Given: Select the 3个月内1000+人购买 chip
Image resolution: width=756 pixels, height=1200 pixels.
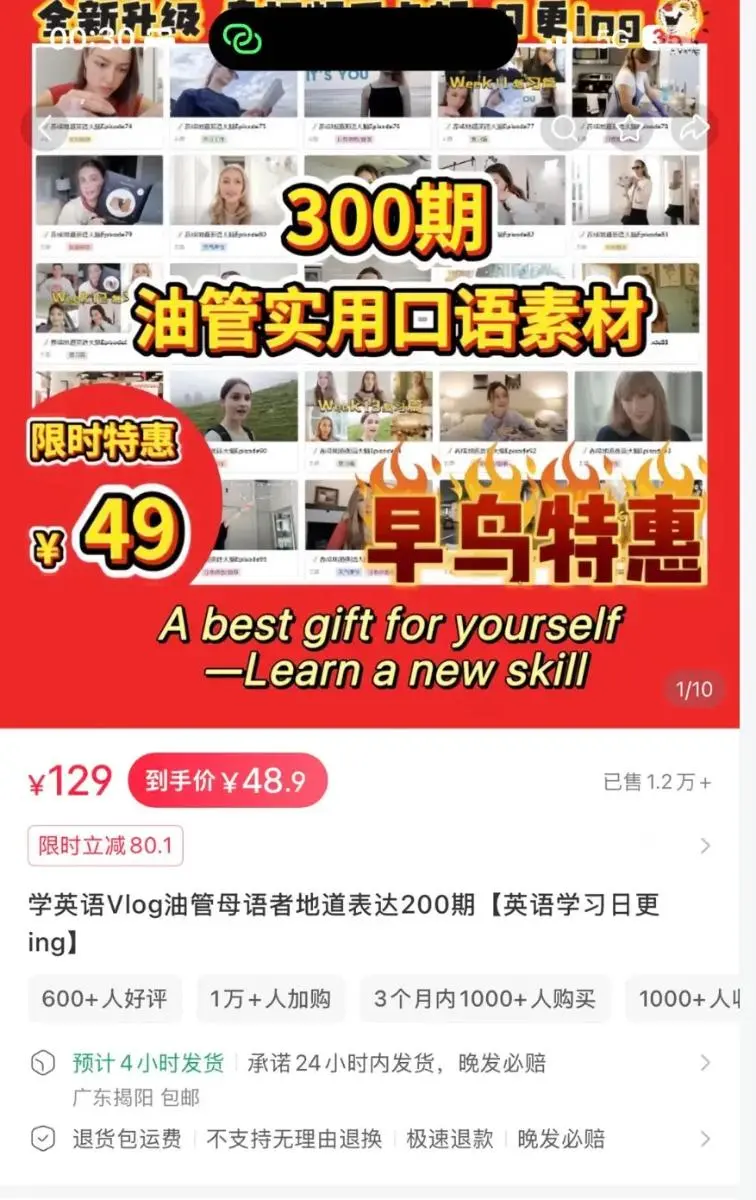Looking at the screenshot, I should [484, 998].
